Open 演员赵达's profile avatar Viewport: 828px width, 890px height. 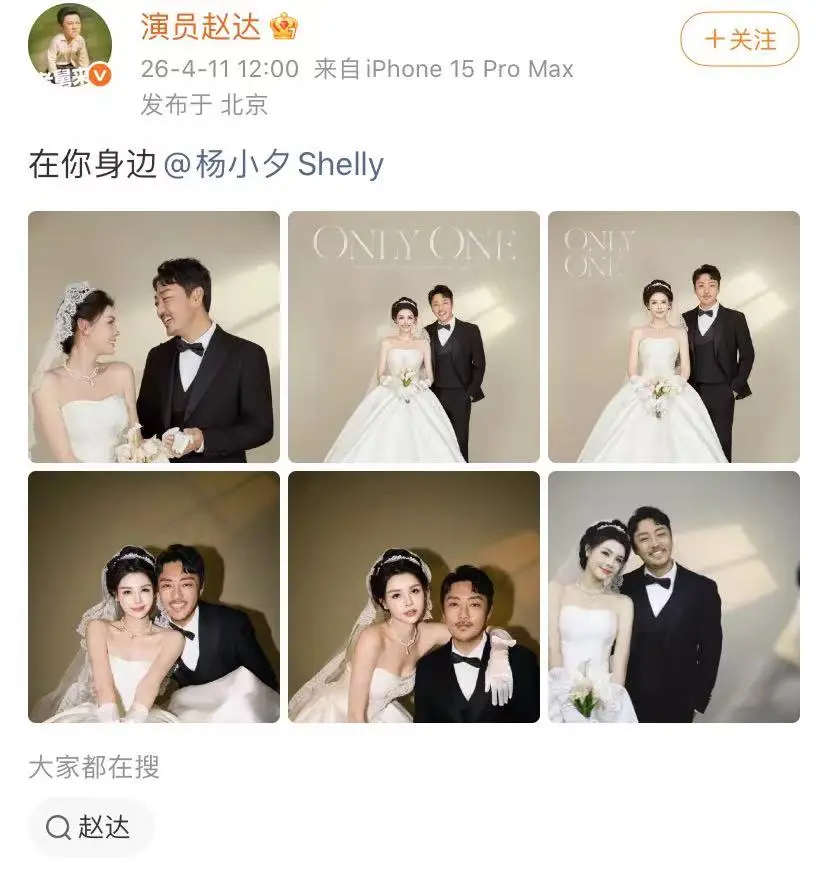pos(70,46)
